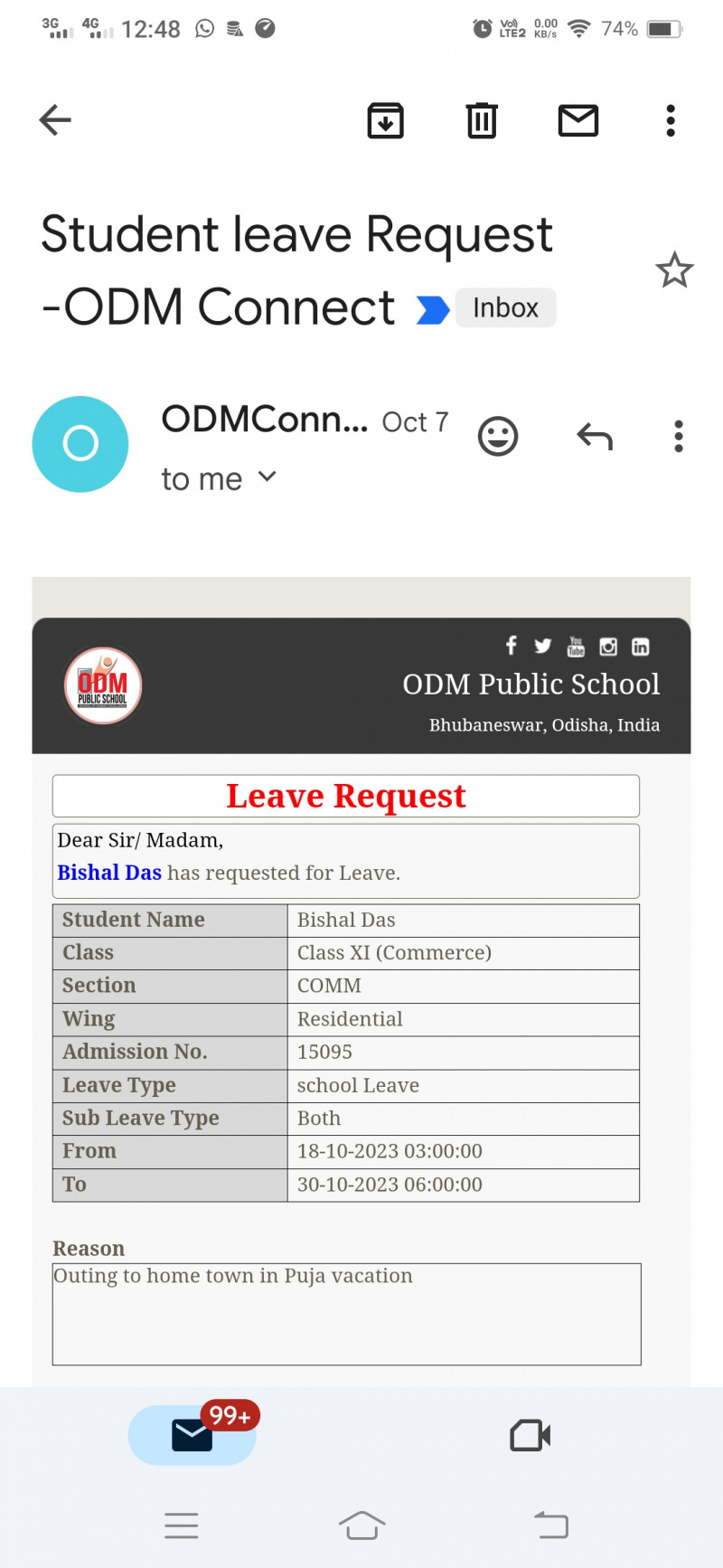Go to the system home screen
The height and width of the screenshot is (1568, 723).
[361, 1525]
